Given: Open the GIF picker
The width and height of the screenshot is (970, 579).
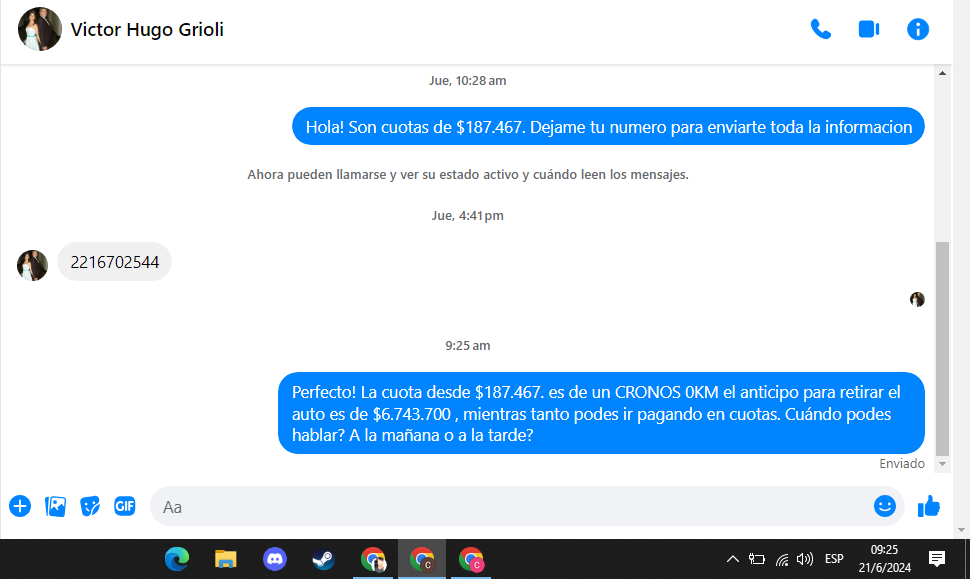Looking at the screenshot, I should [124, 506].
